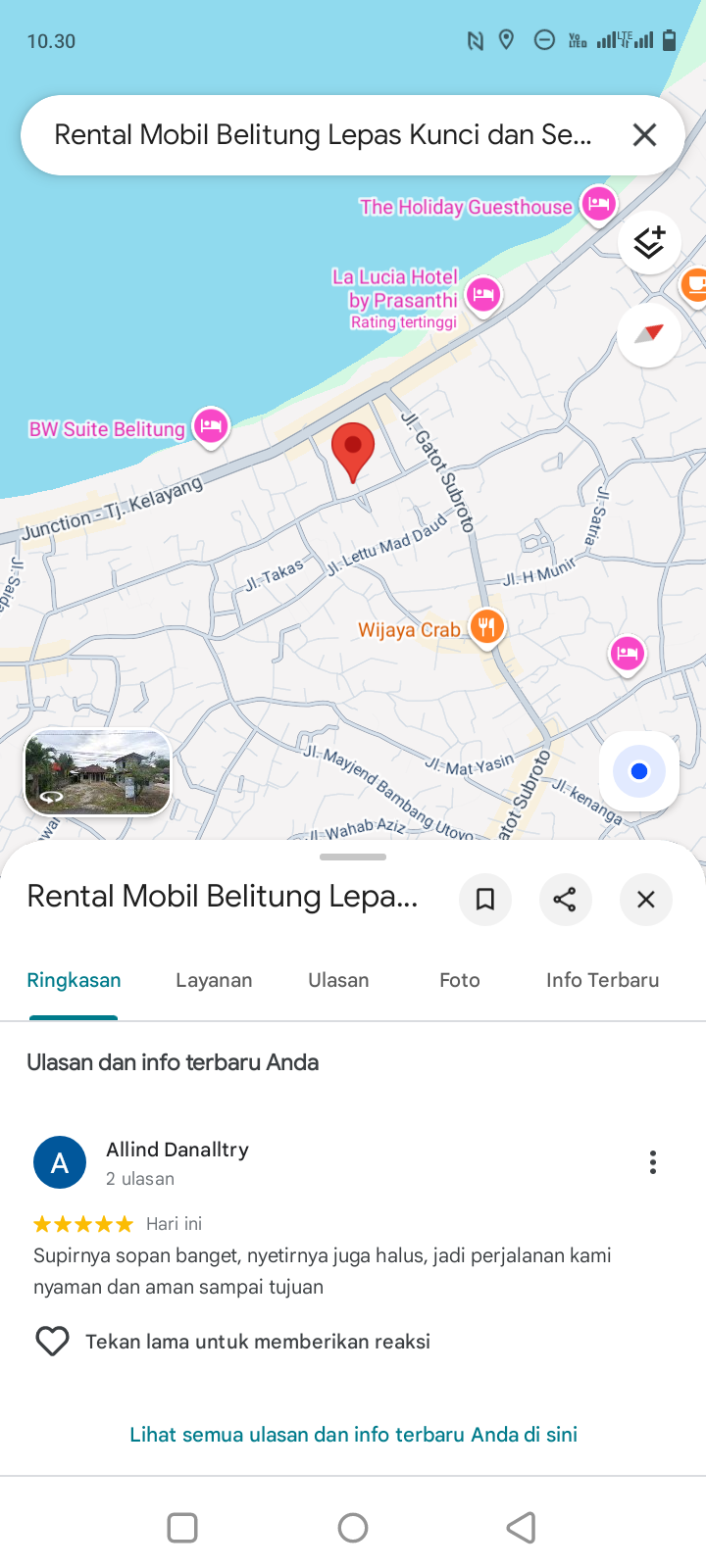Switch to the Layanan tab
This screenshot has width=706, height=1568.
[214, 980]
